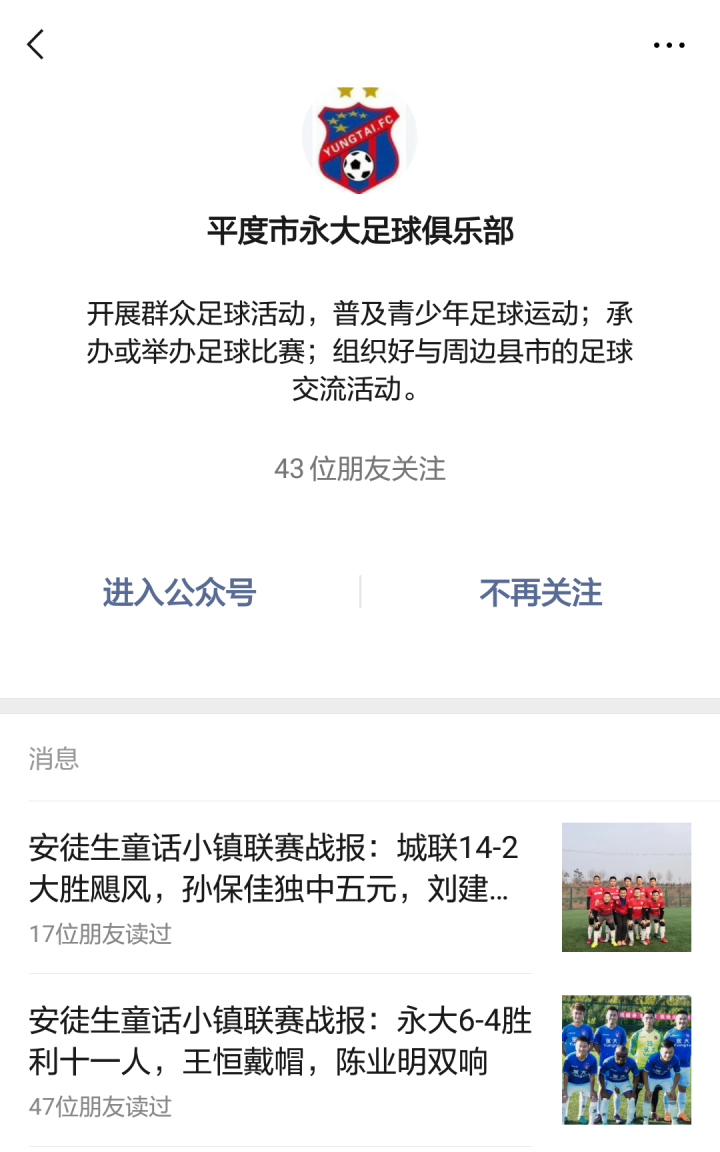Viewport: 720px width, 1152px height.
Task: Open the three-dot overflow menu
Action: point(669,45)
